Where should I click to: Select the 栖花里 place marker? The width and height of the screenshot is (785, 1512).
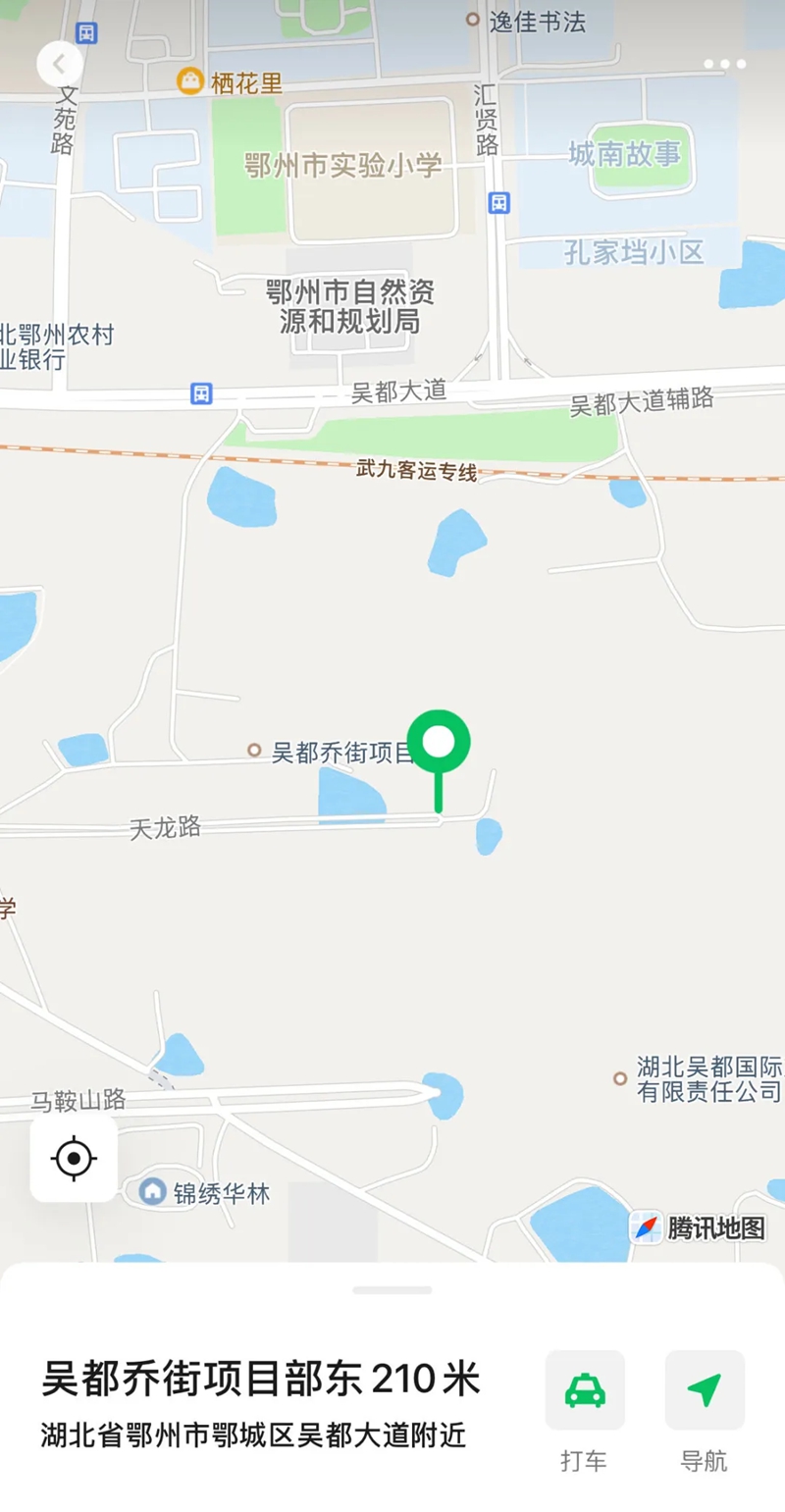click(x=190, y=81)
